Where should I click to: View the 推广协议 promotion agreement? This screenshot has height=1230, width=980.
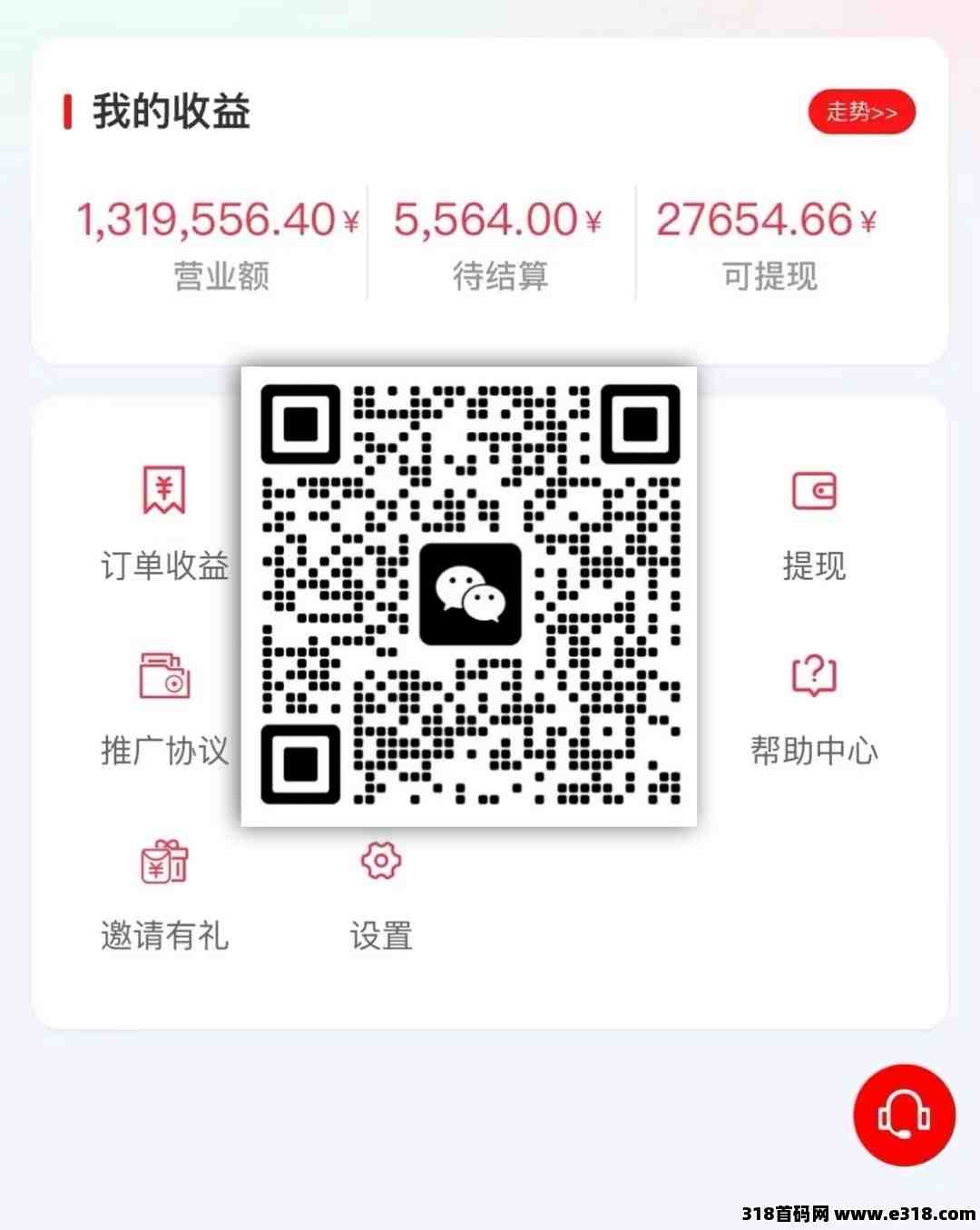tap(164, 707)
